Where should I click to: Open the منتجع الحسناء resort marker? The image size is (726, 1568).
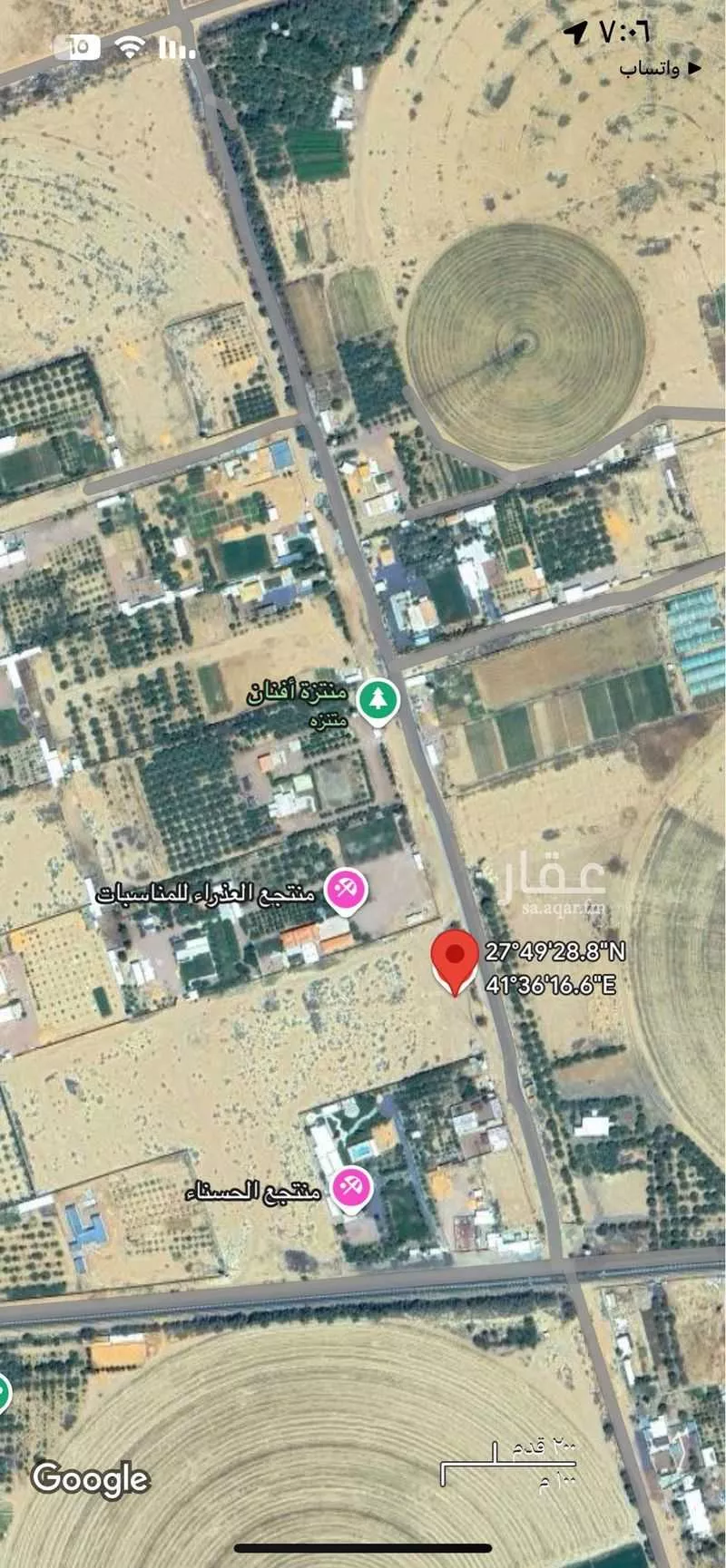[349, 1189]
